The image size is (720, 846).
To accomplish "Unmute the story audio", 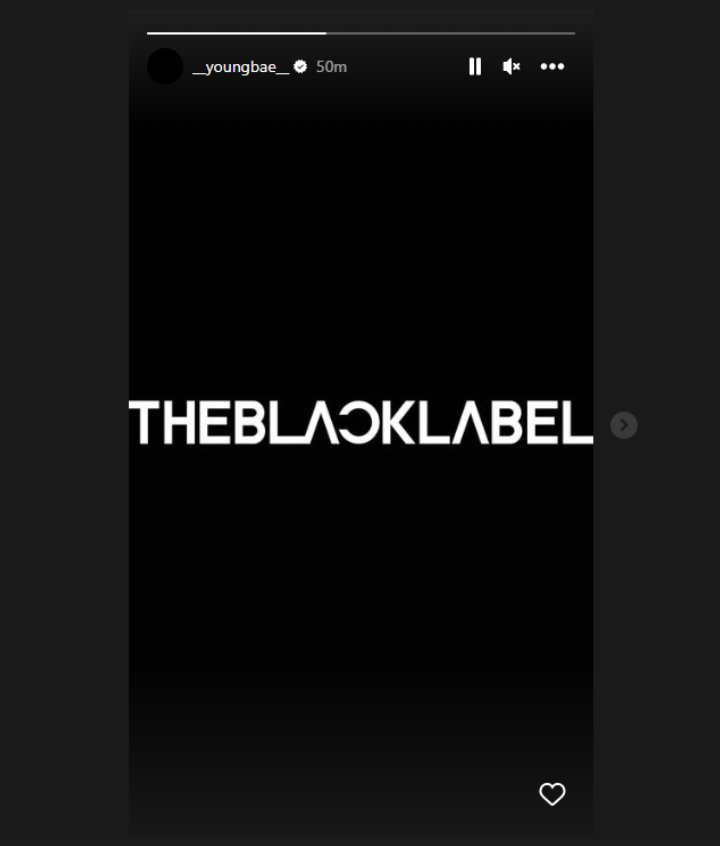I will point(511,66).
